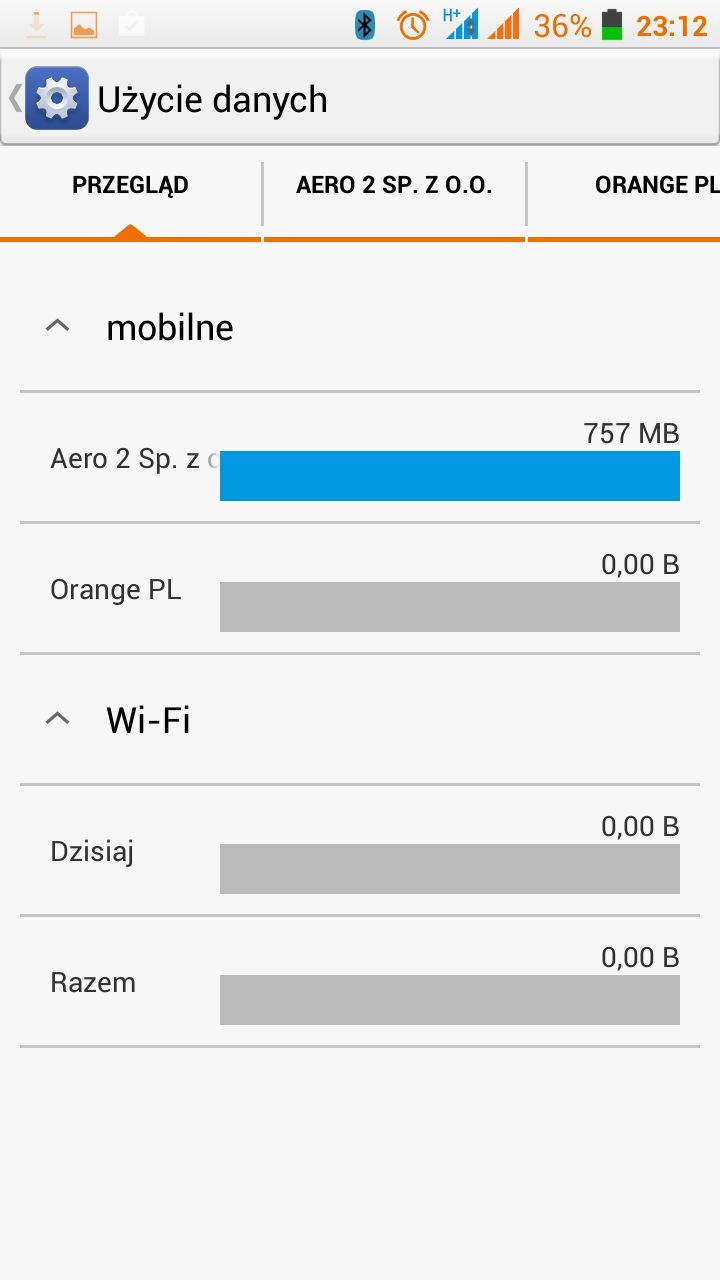Open Aero 2 Sp. z o.o. data usage row
This screenshot has height=1280, width=720.
360,457
